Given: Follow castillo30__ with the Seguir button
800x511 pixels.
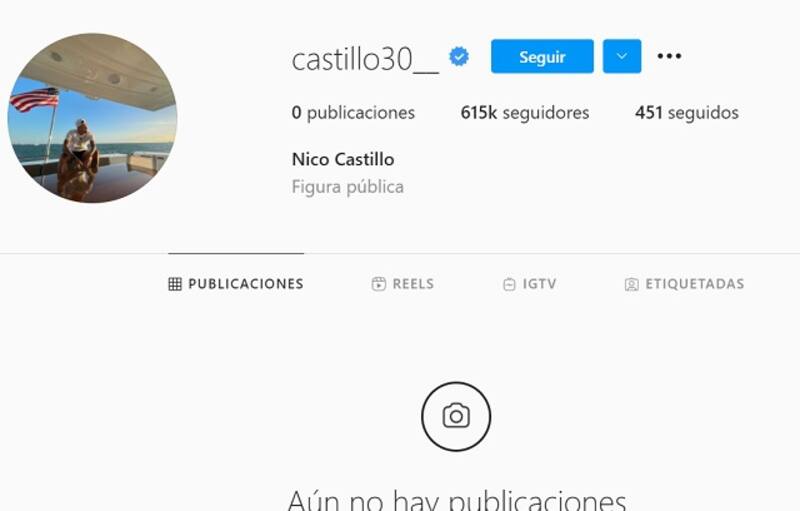Looking at the screenshot, I should pos(542,57).
